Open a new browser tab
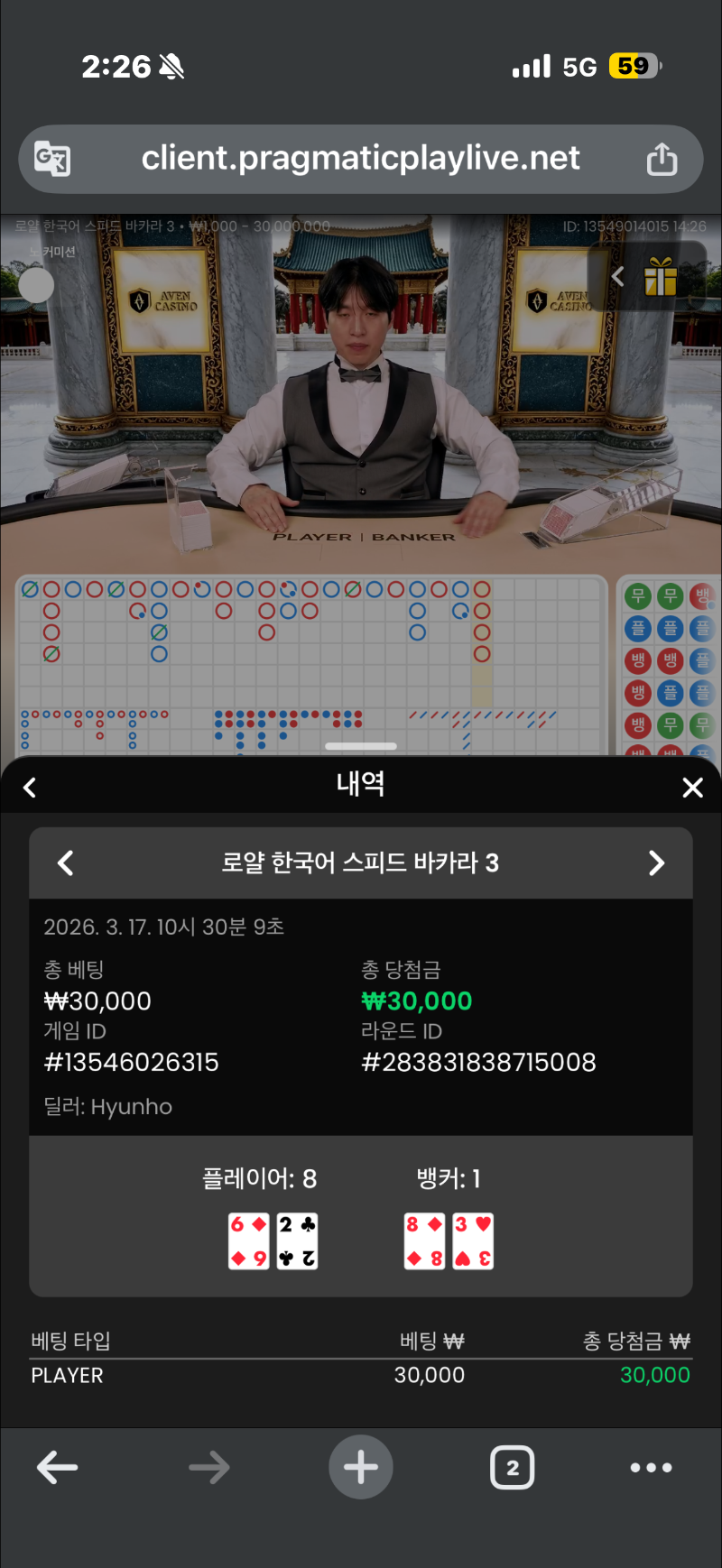 pos(360,1467)
